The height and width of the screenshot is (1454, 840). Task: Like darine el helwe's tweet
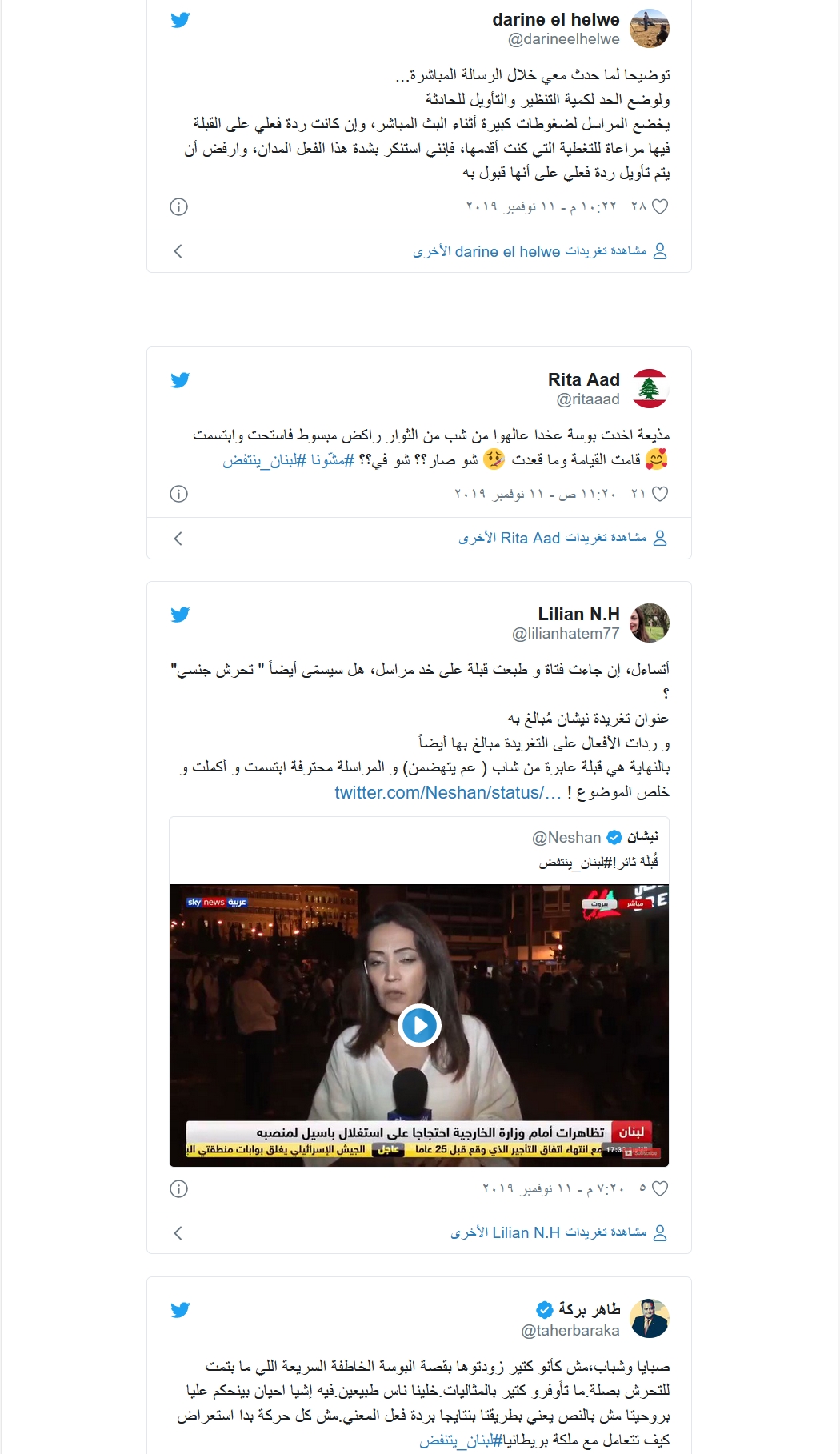[x=660, y=206]
